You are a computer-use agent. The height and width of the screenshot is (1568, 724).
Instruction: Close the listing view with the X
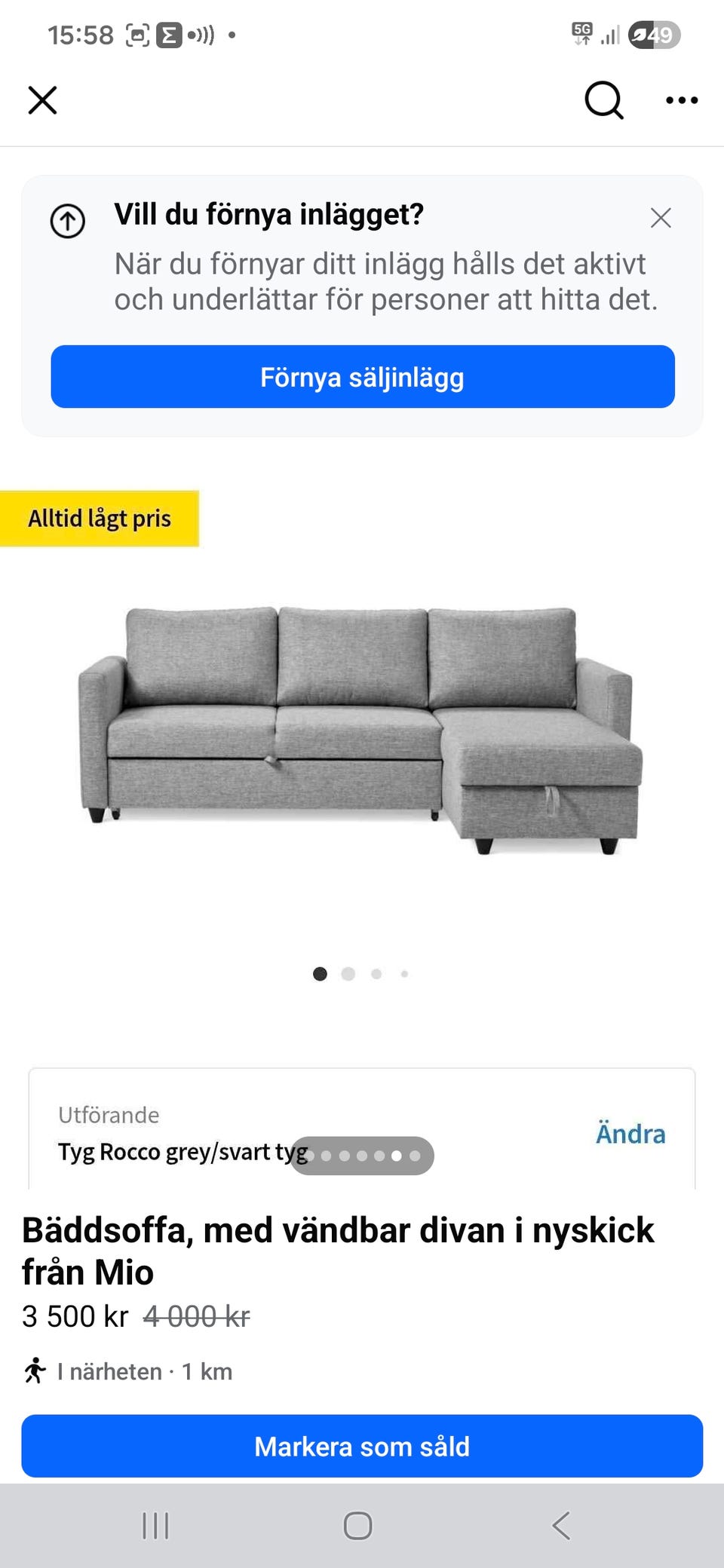pos(43,100)
